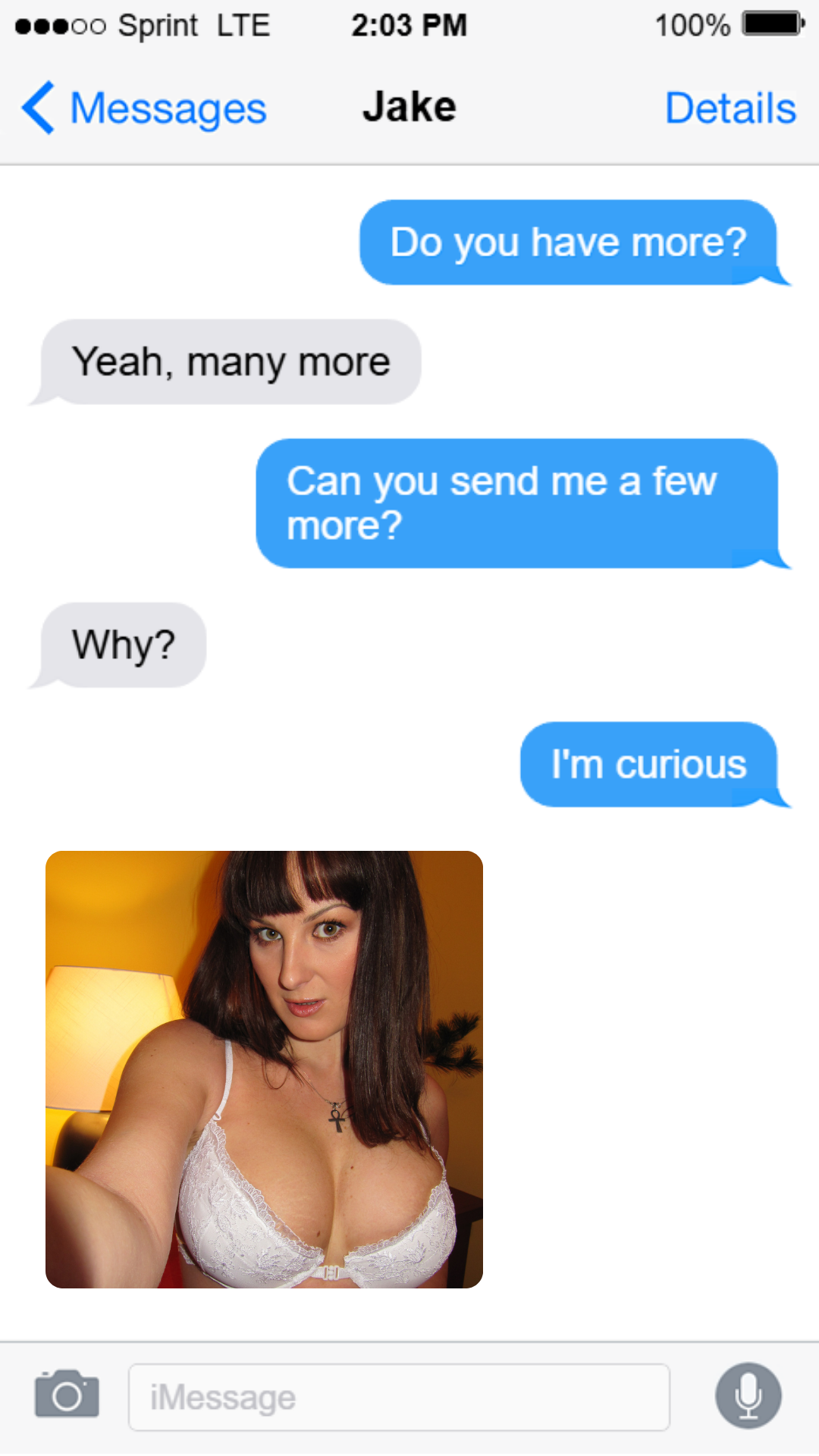Go back to Messages list
The width and height of the screenshot is (819, 1456).
coord(144,108)
